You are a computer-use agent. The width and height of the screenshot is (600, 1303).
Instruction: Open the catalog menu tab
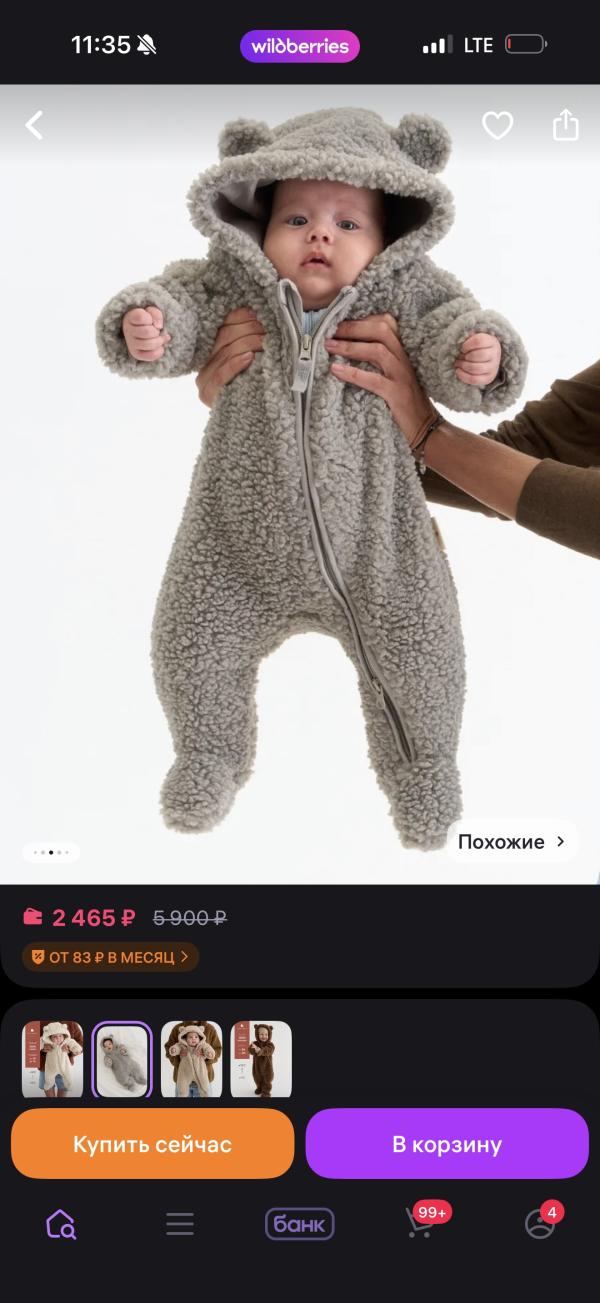(x=180, y=1224)
